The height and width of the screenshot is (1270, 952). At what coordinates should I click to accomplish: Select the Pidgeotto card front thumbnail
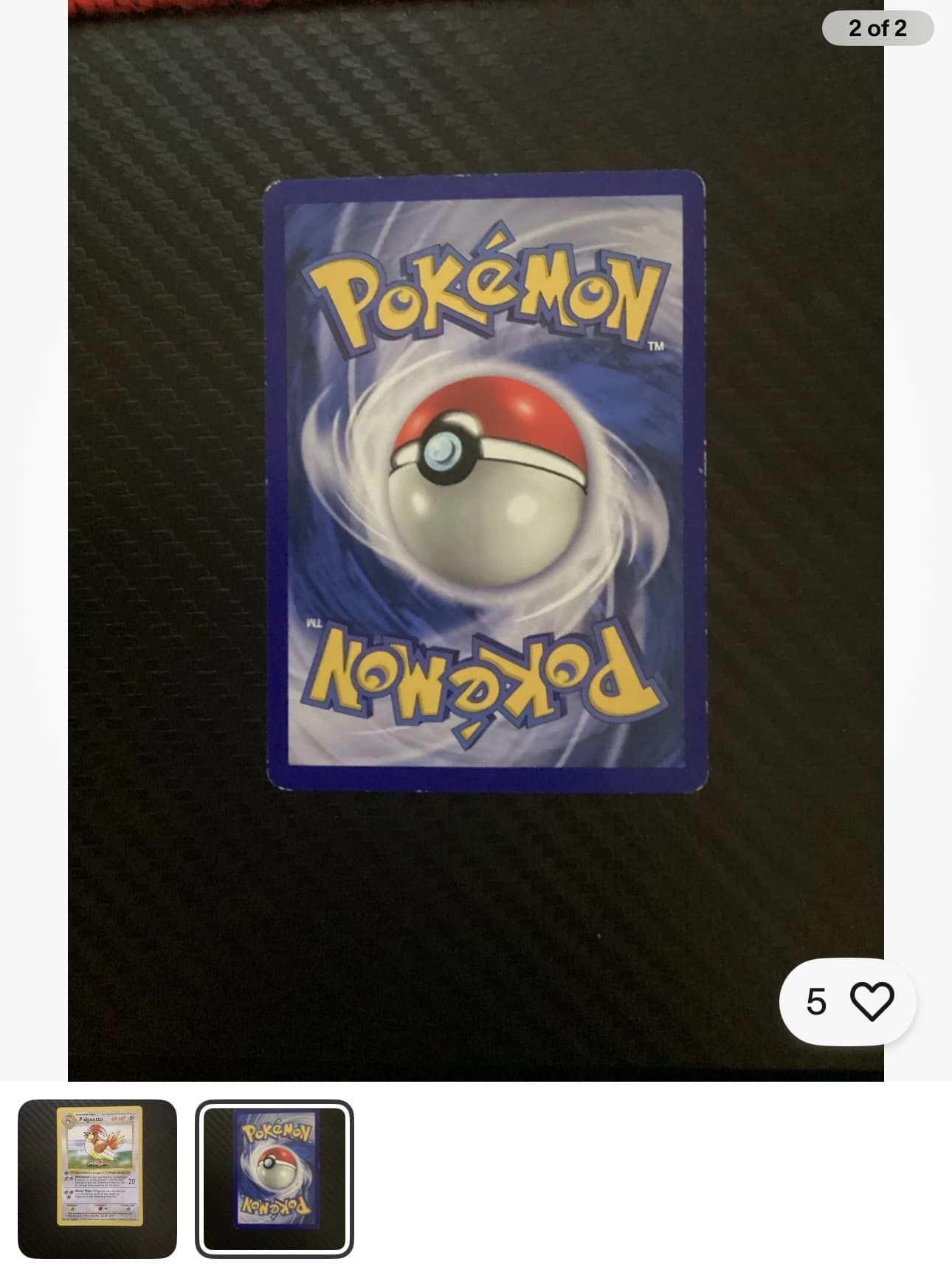(x=97, y=1178)
